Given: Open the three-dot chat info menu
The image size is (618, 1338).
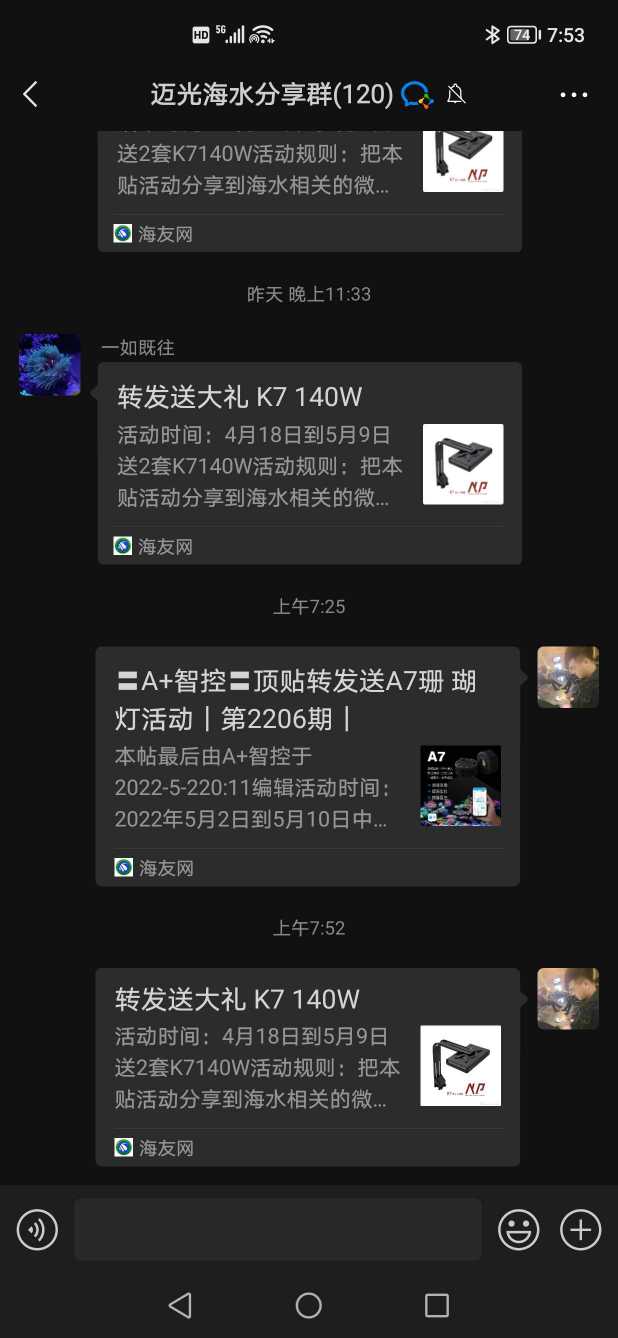Looking at the screenshot, I should (574, 95).
